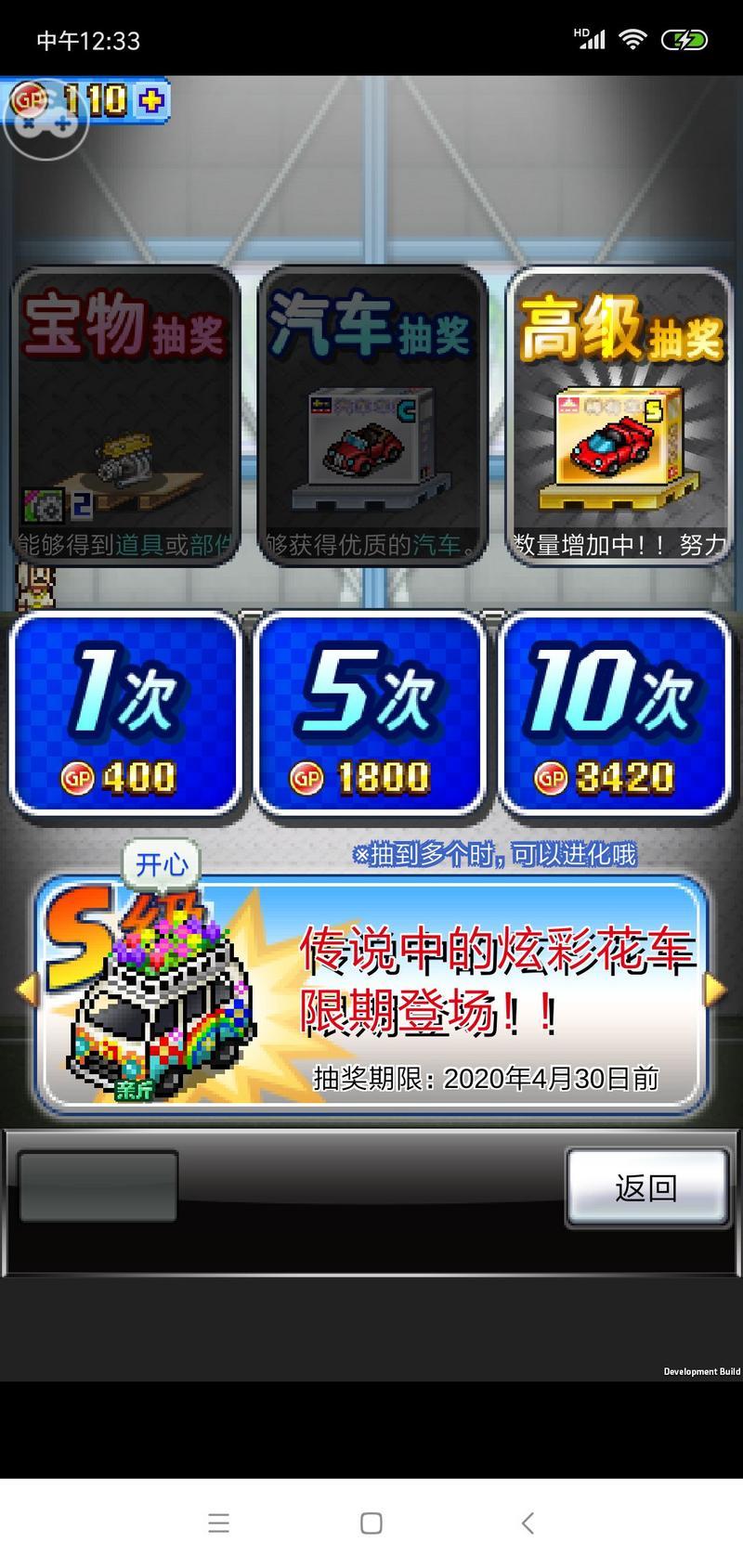743x1568 pixels.
Task: Tap the 返回 back button
Action: coord(647,1186)
